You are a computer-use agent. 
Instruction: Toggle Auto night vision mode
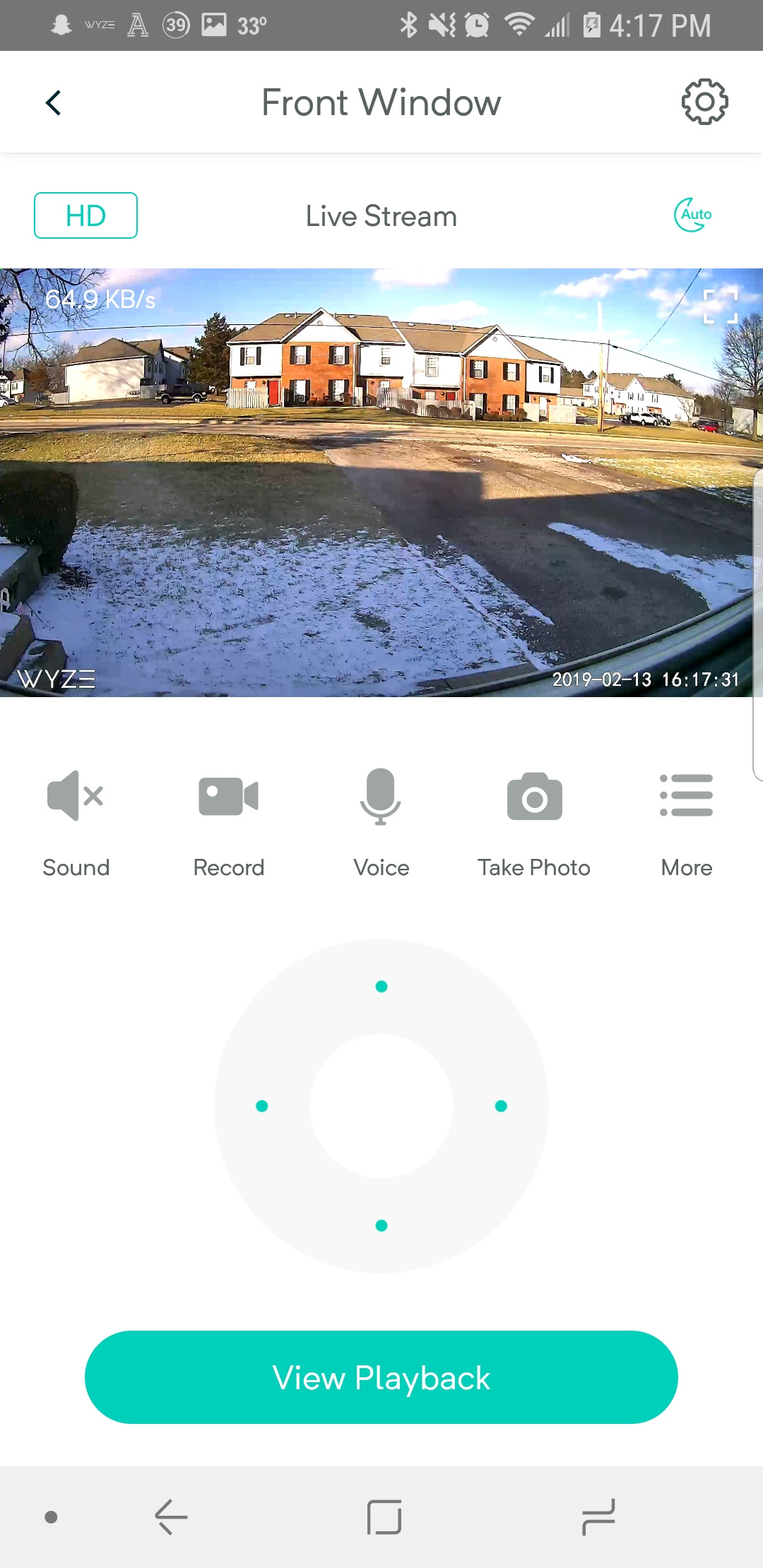click(693, 215)
